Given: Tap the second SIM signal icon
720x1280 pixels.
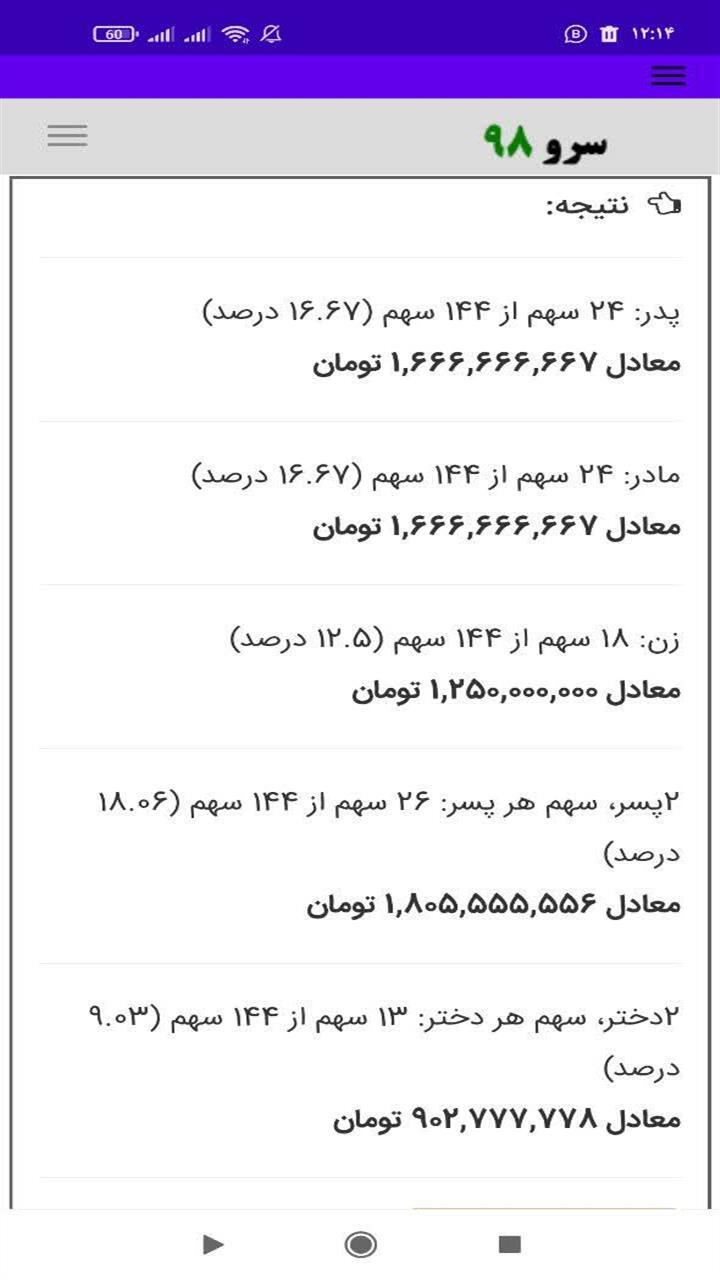Looking at the screenshot, I should pyautogui.click(x=199, y=32).
